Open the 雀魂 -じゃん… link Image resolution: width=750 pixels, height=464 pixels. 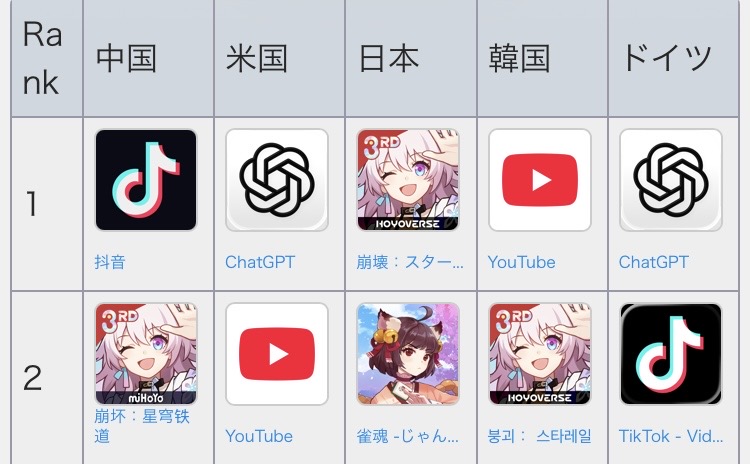(408, 435)
